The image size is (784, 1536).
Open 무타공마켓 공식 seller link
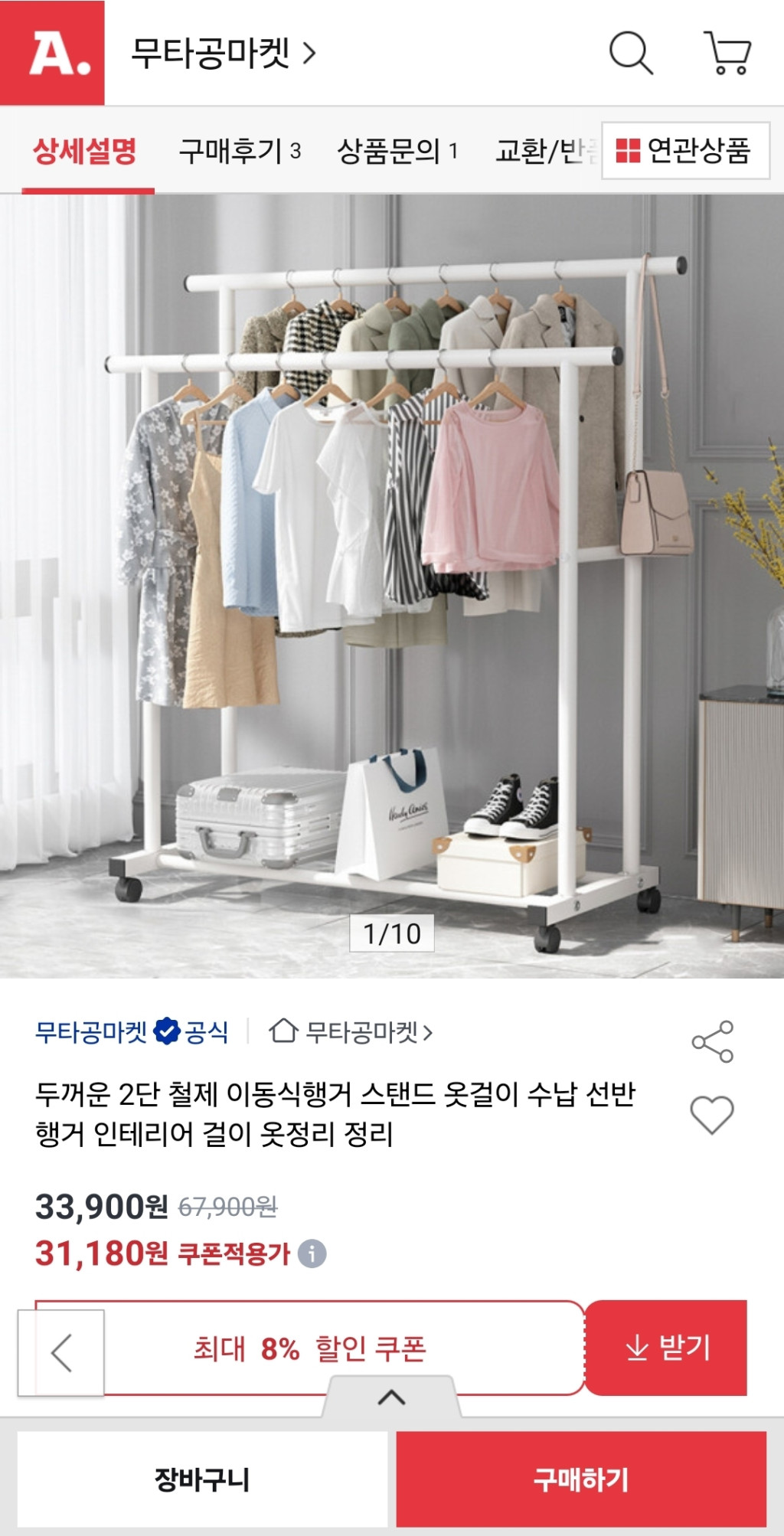click(131, 1032)
